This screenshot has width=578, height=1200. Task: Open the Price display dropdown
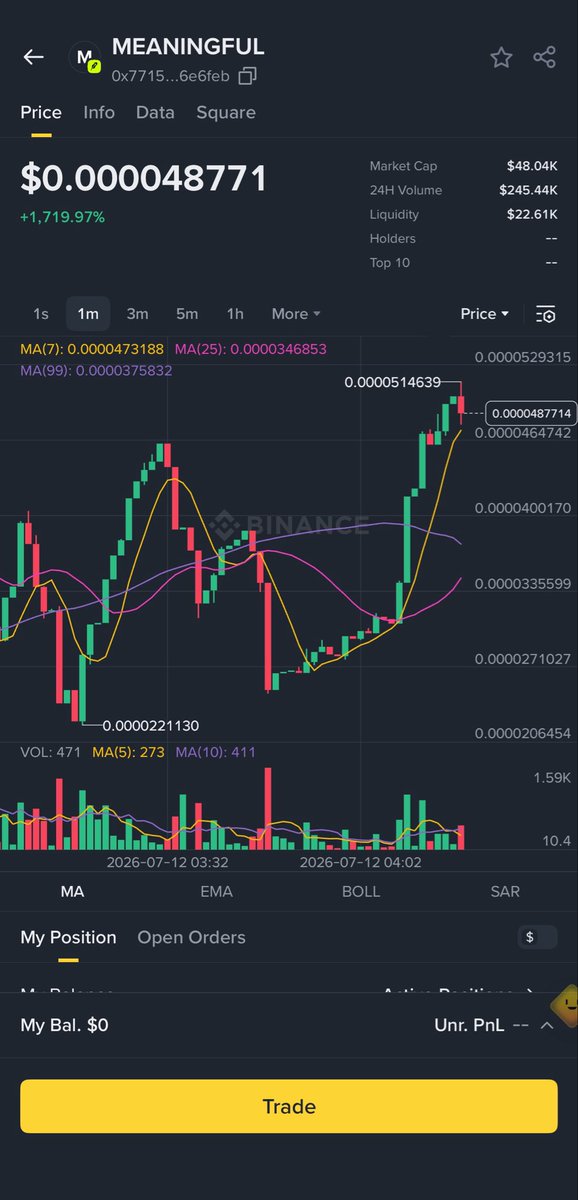pos(484,314)
